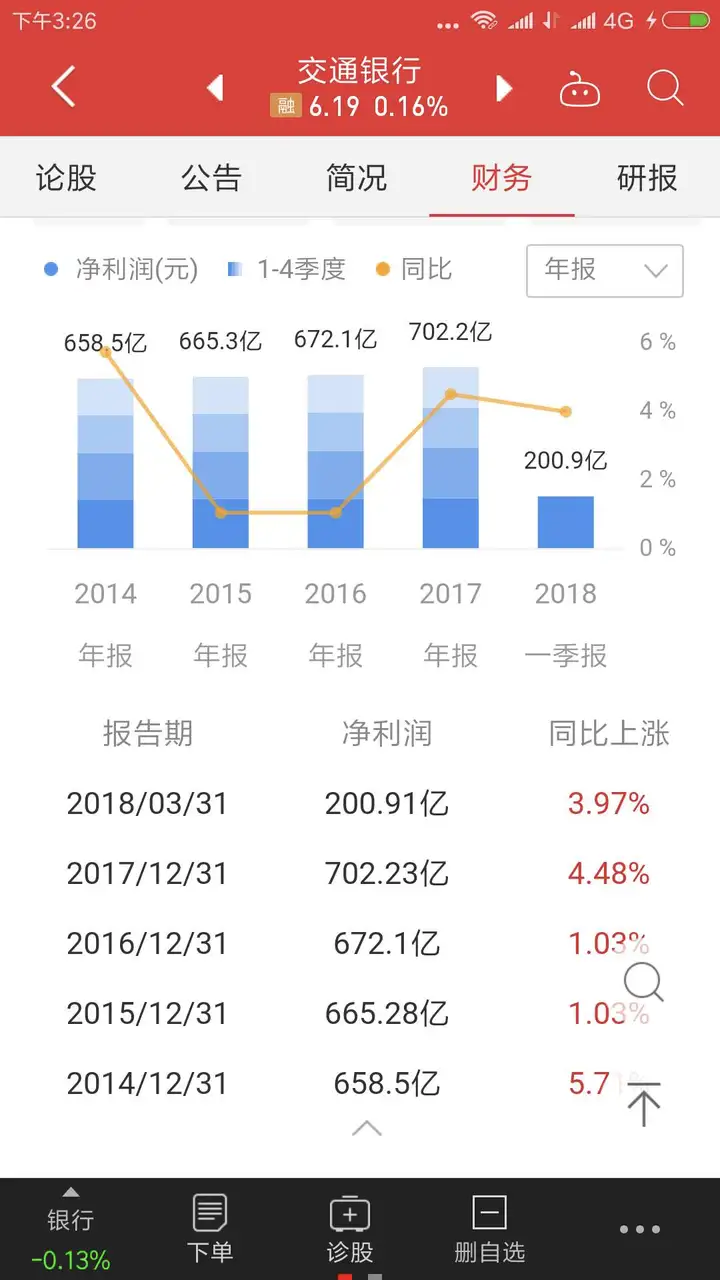Open the 研报 tab
Viewport: 720px width, 1280px height.
tap(647, 178)
